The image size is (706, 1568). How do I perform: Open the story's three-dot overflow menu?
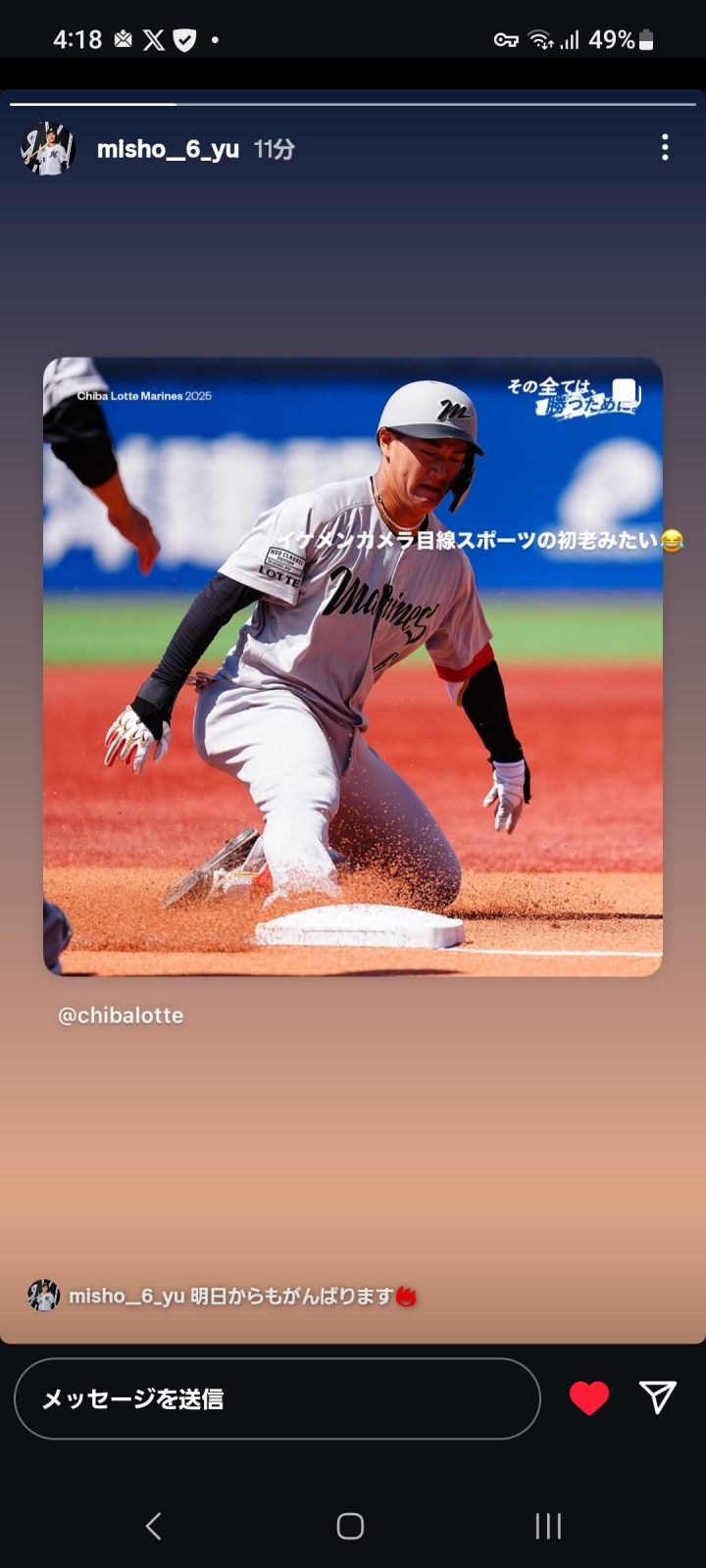click(x=665, y=148)
